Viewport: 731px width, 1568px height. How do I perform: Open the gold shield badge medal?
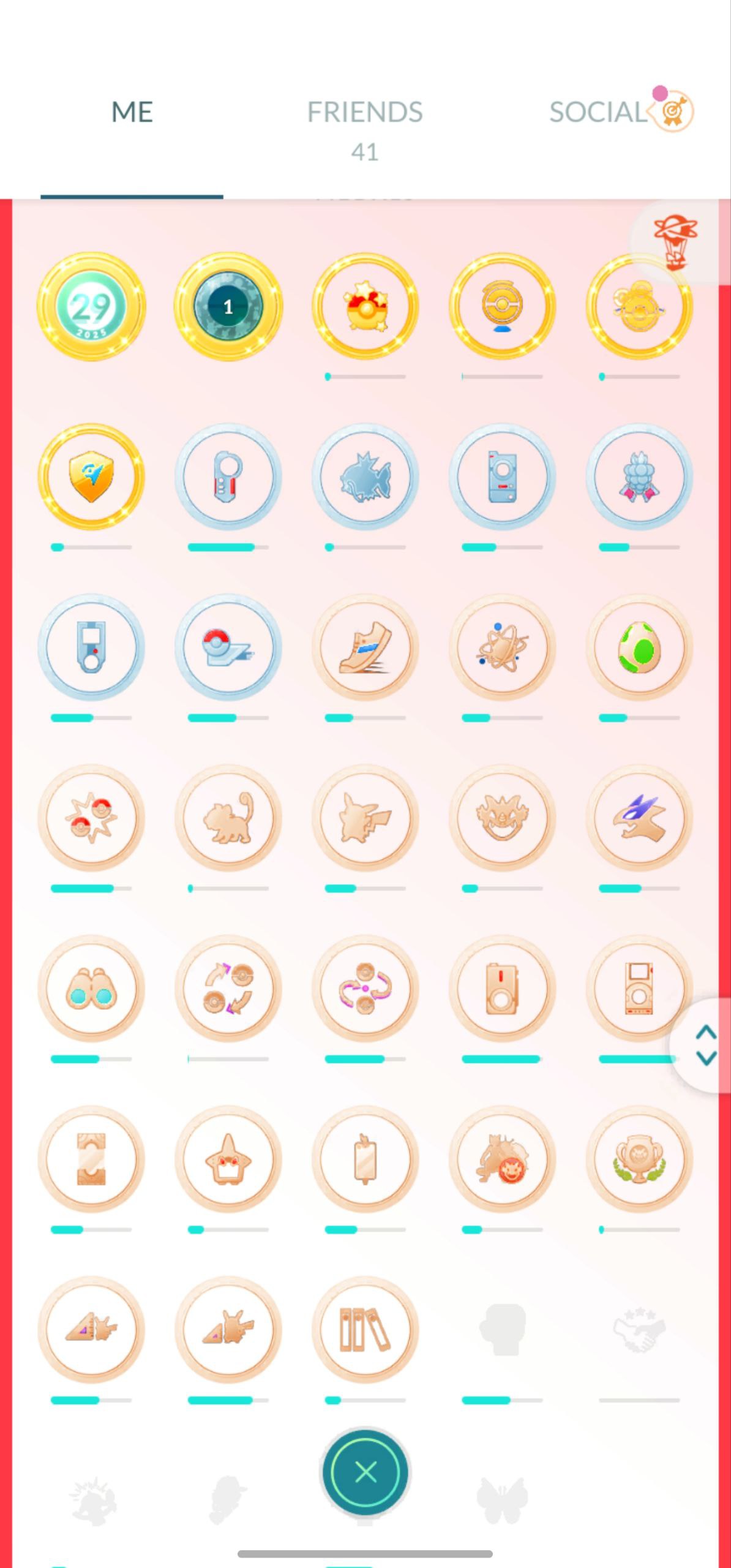click(91, 477)
